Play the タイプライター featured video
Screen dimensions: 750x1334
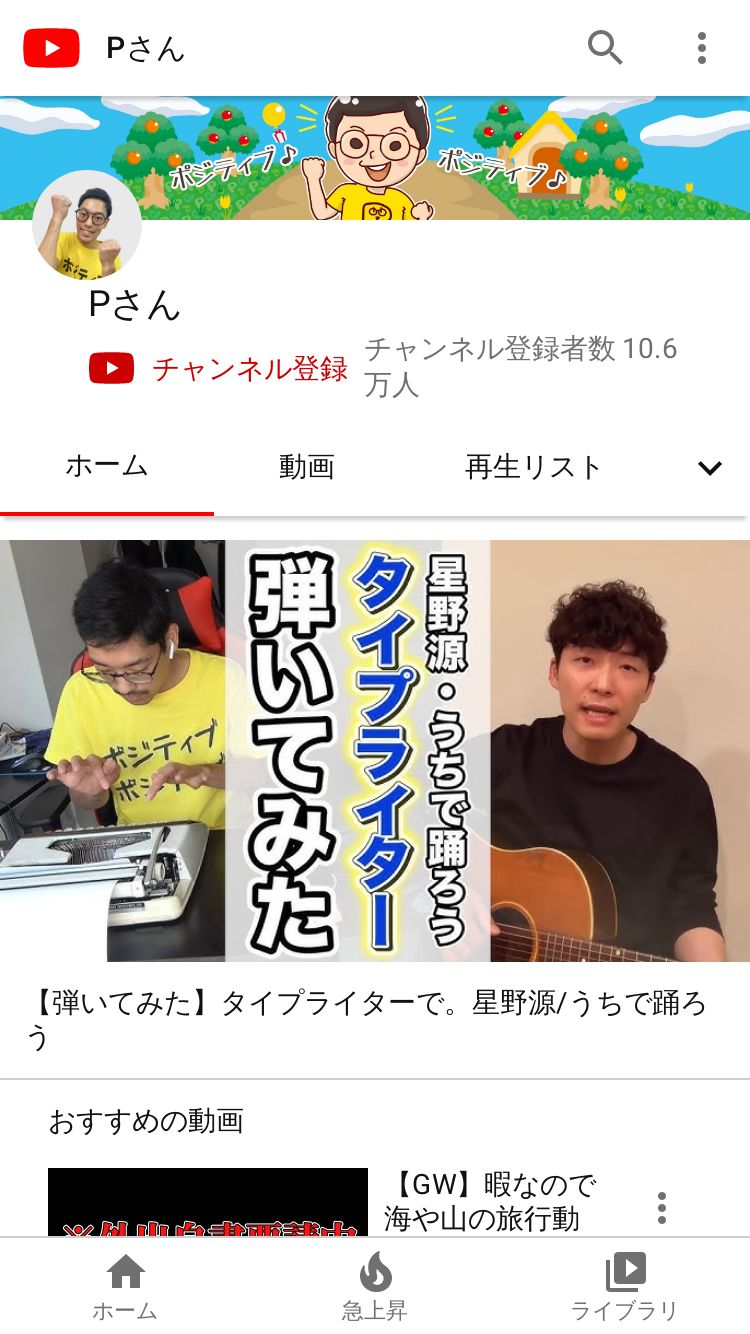375,750
